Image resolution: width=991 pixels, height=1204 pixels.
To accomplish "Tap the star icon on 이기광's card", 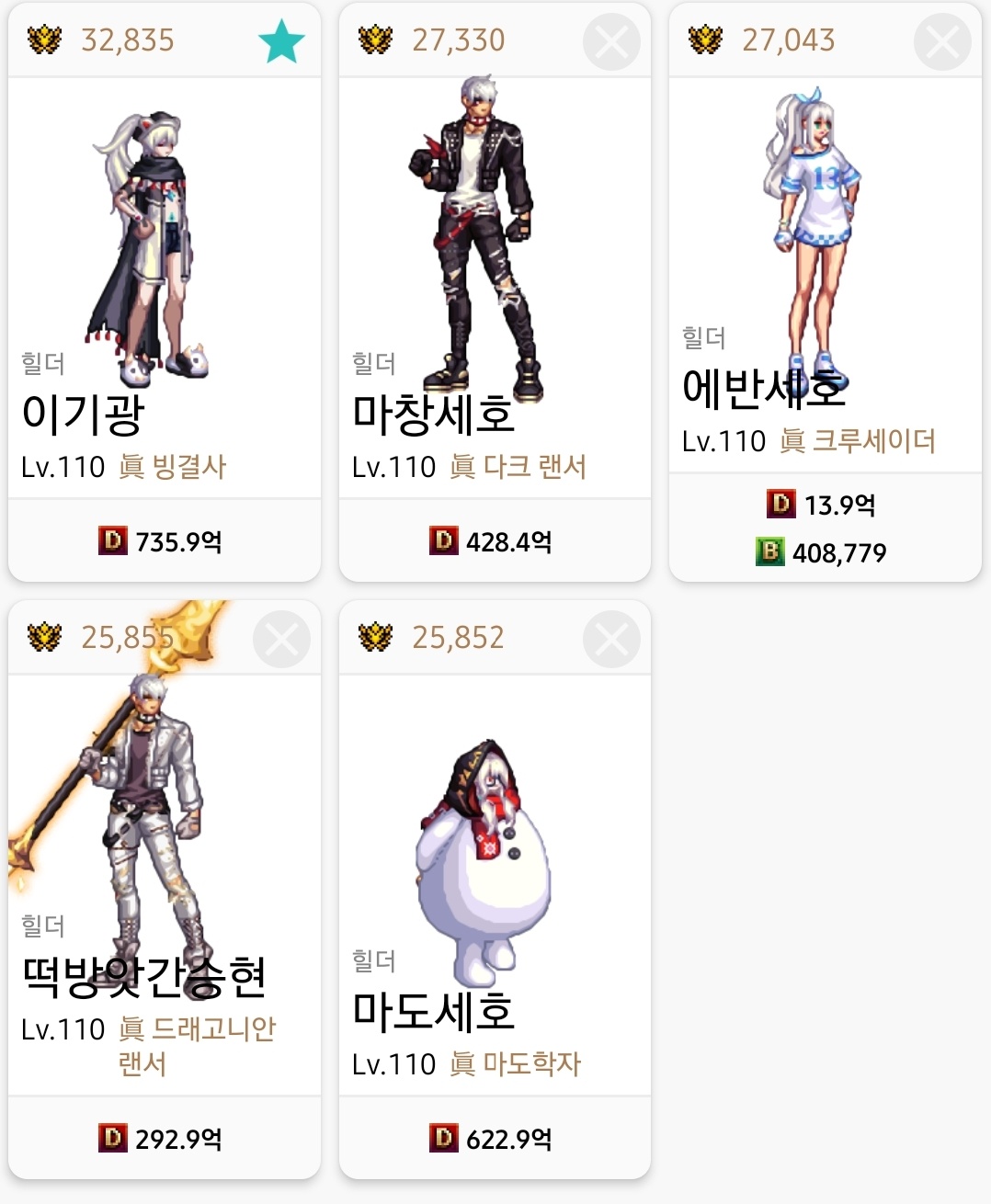I will pyautogui.click(x=281, y=42).
